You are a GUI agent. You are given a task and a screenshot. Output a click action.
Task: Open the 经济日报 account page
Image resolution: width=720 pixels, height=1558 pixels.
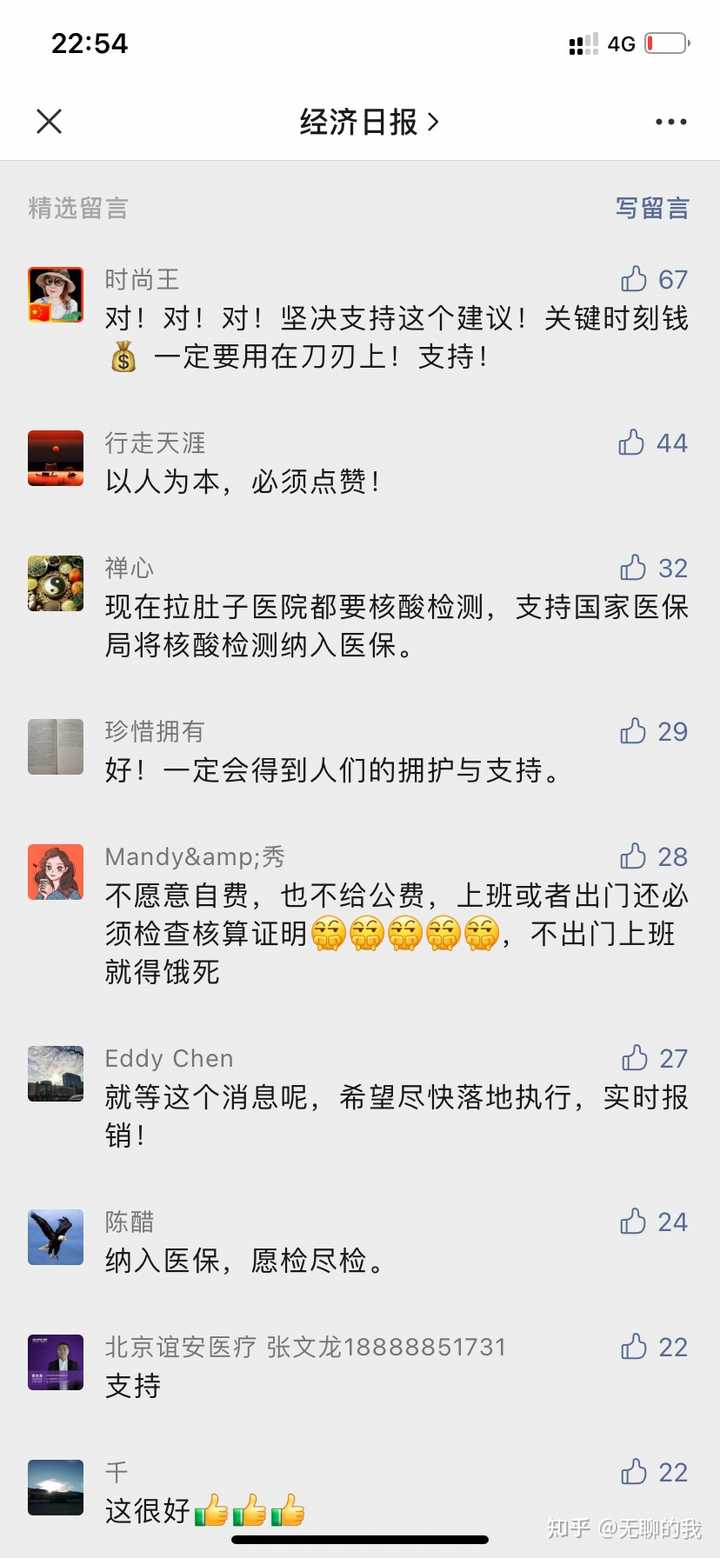pyautogui.click(x=369, y=122)
